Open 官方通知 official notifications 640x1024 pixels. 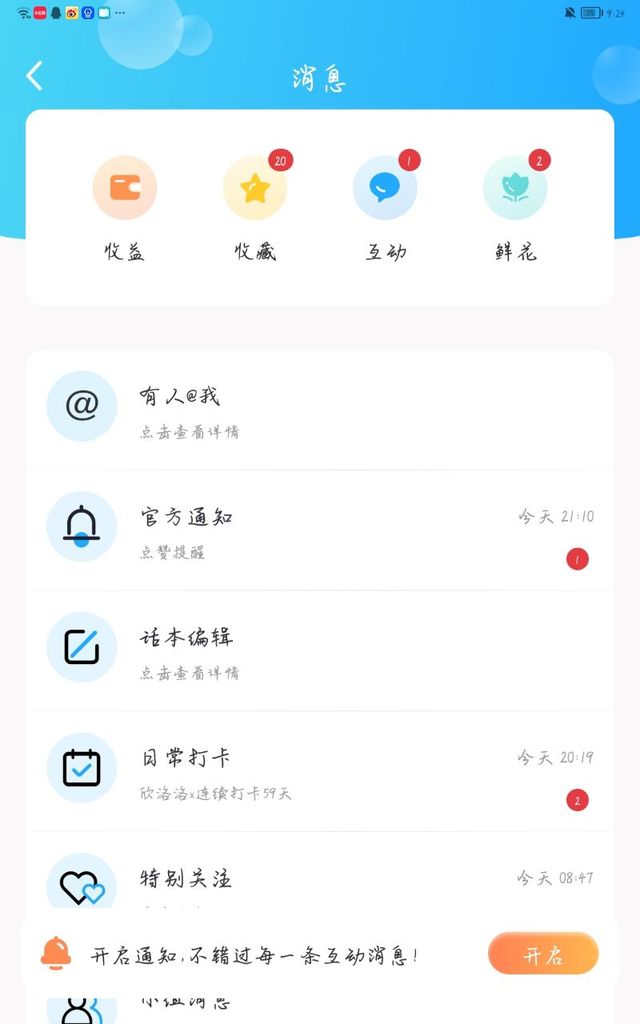point(320,530)
